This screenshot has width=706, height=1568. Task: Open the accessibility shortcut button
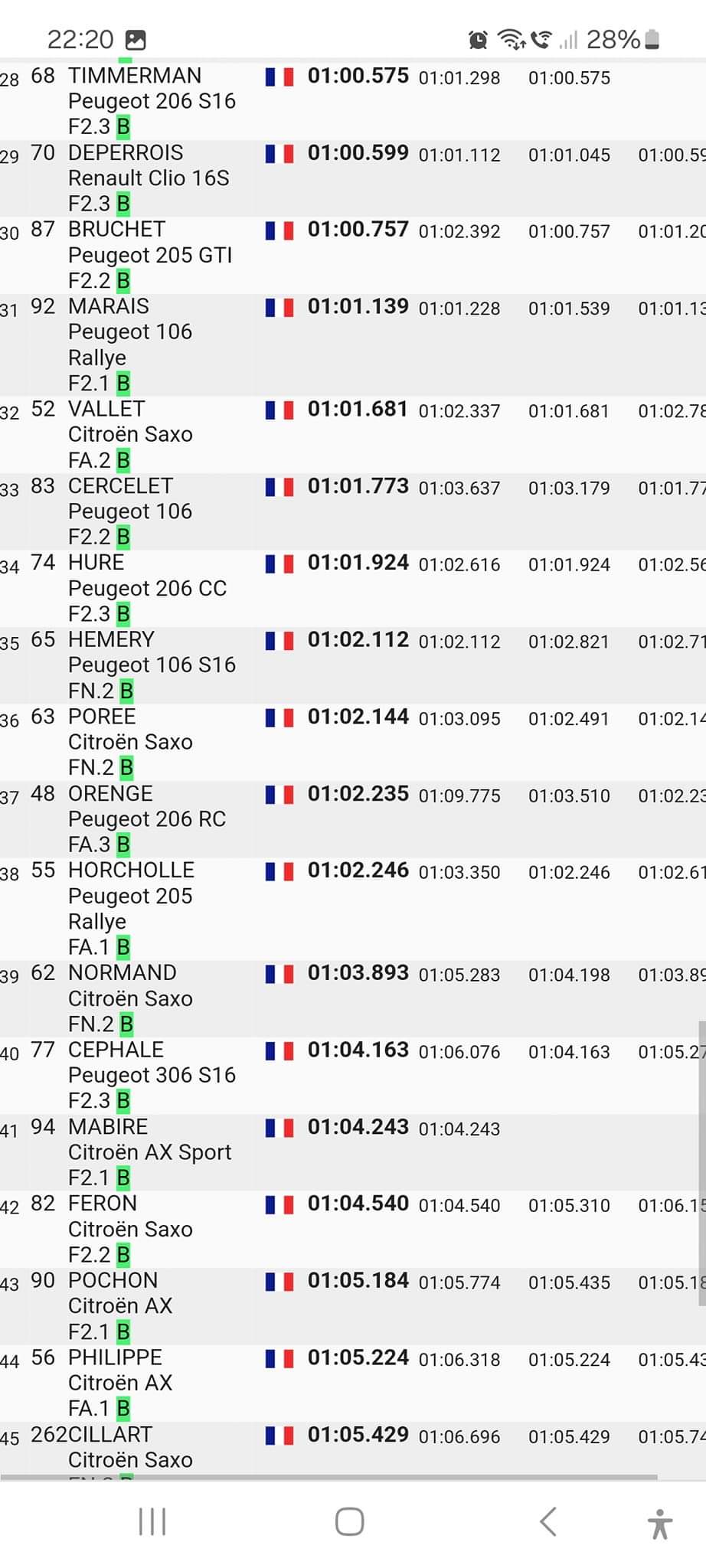(659, 1523)
